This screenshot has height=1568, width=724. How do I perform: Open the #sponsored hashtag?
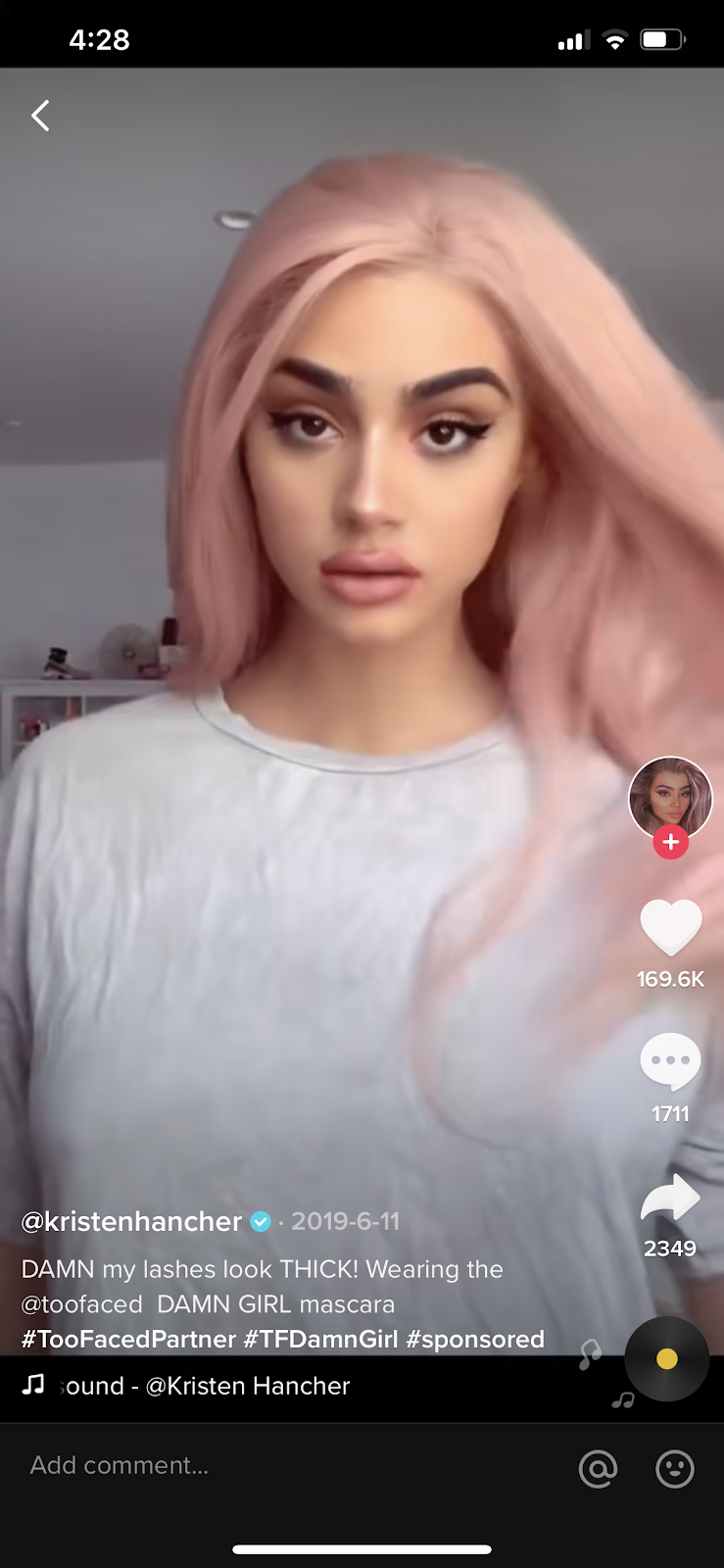point(475,1339)
